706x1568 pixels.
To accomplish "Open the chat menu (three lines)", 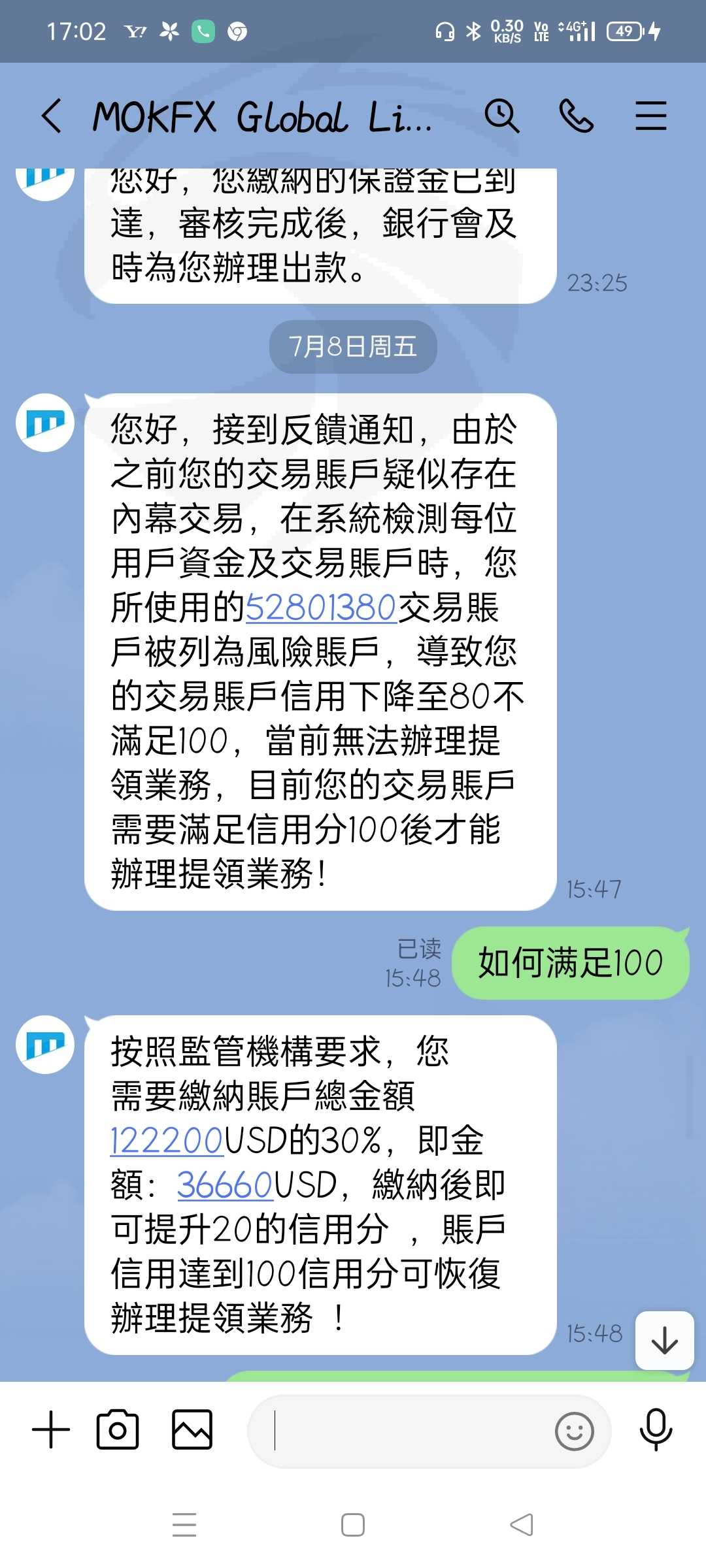I will pos(651,116).
